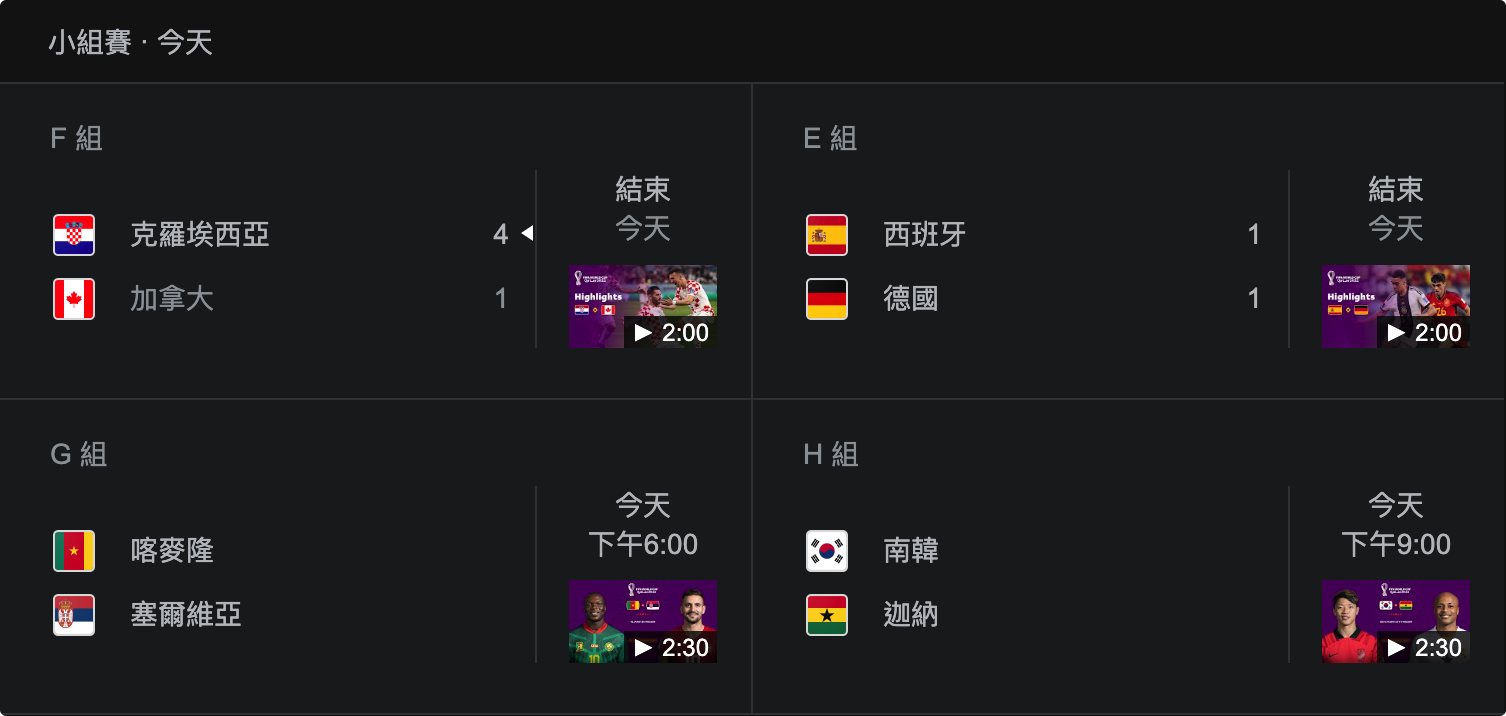Play South Korea vs Ghana preview video
Screen dimensions: 1506x716
[x=1395, y=621]
